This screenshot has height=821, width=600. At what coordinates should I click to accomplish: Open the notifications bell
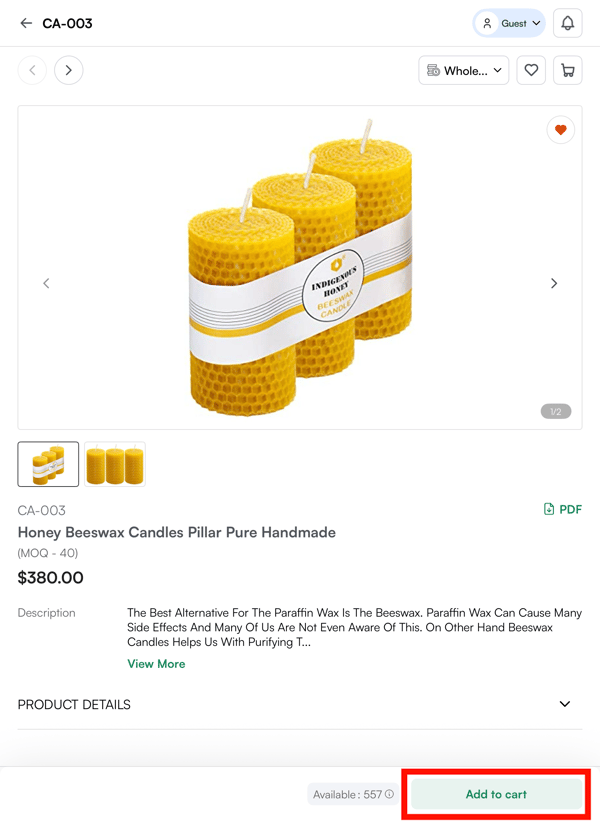(x=567, y=23)
